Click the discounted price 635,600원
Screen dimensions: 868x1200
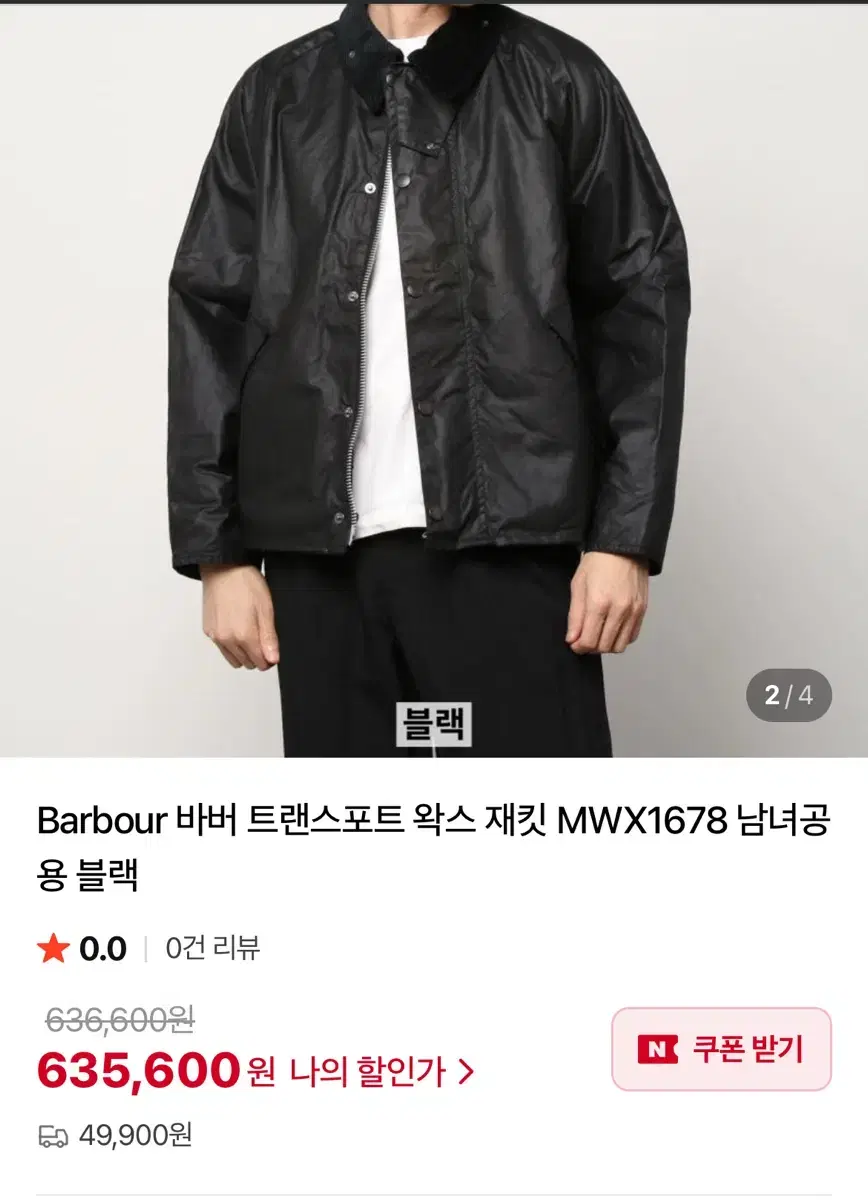click(140, 1070)
